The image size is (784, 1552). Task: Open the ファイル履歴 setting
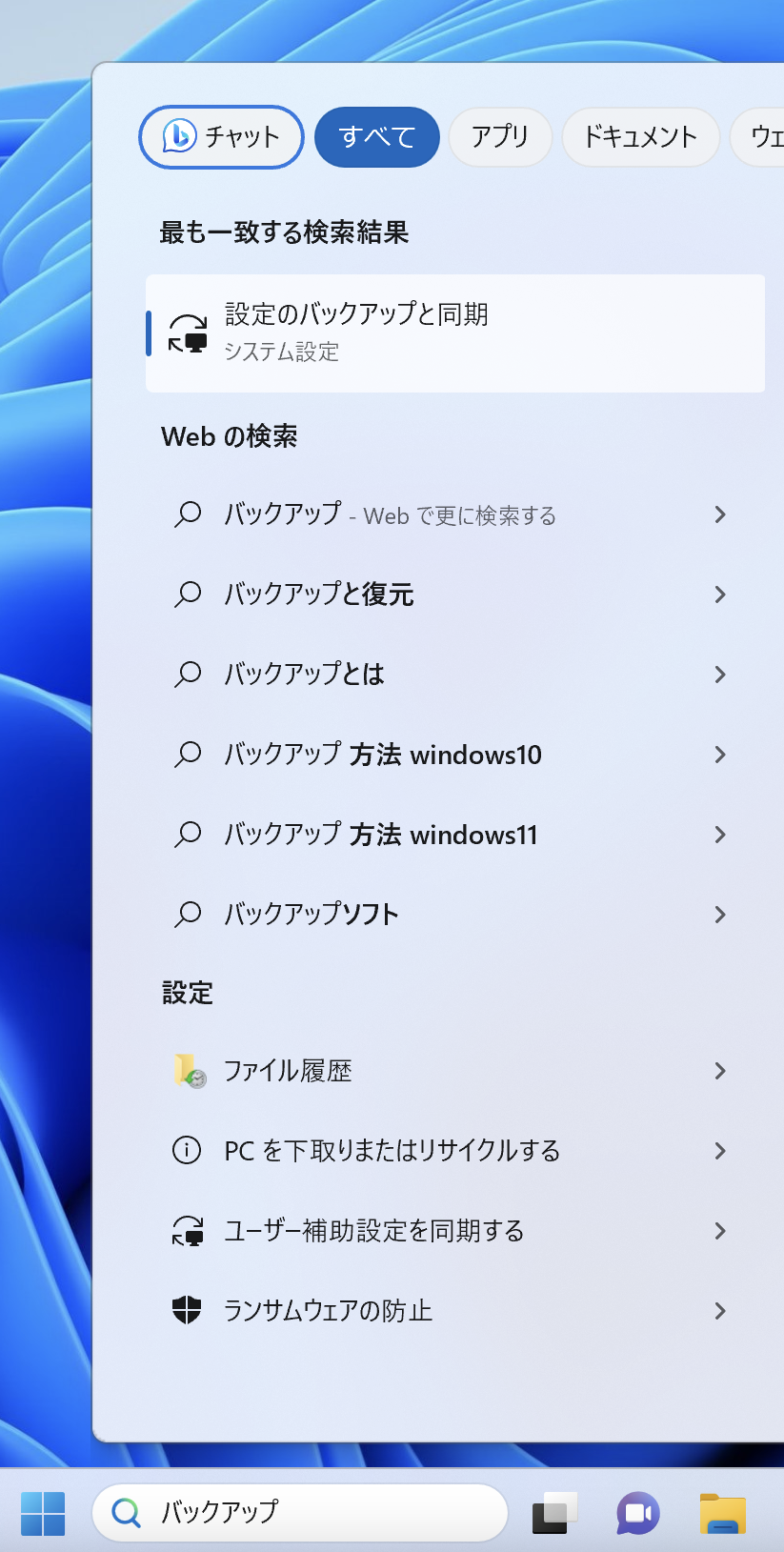pos(448,1071)
